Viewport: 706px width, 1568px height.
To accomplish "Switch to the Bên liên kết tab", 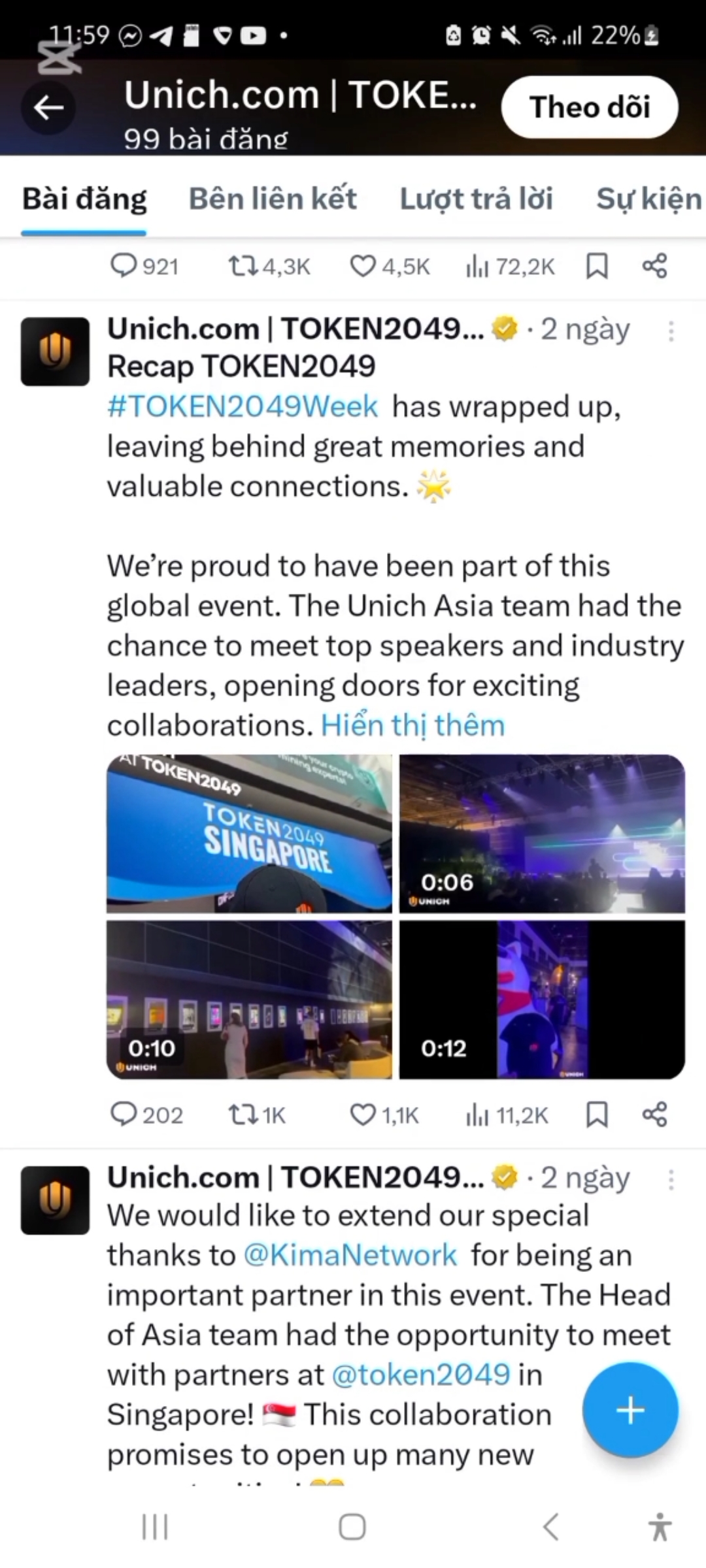I will tap(273, 199).
